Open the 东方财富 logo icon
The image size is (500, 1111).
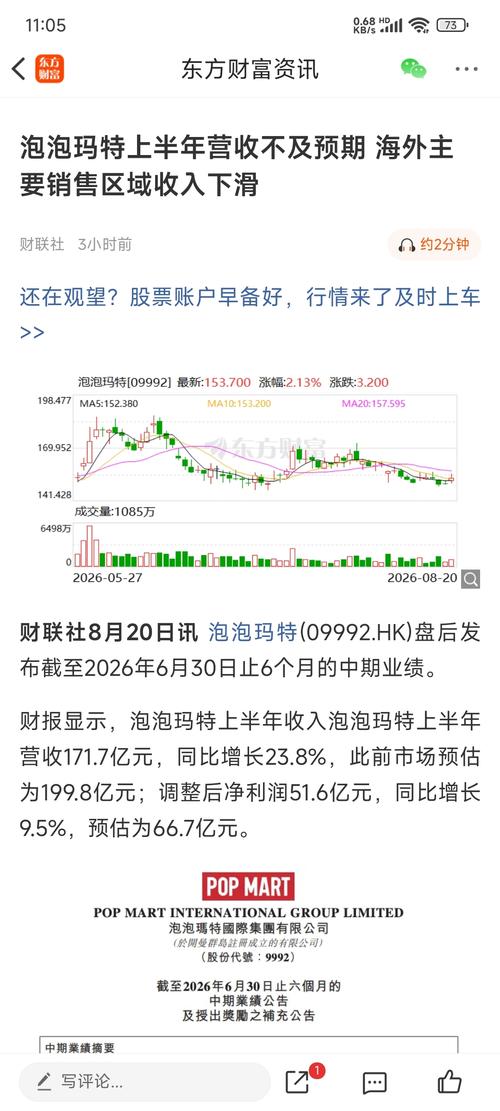click(50, 69)
